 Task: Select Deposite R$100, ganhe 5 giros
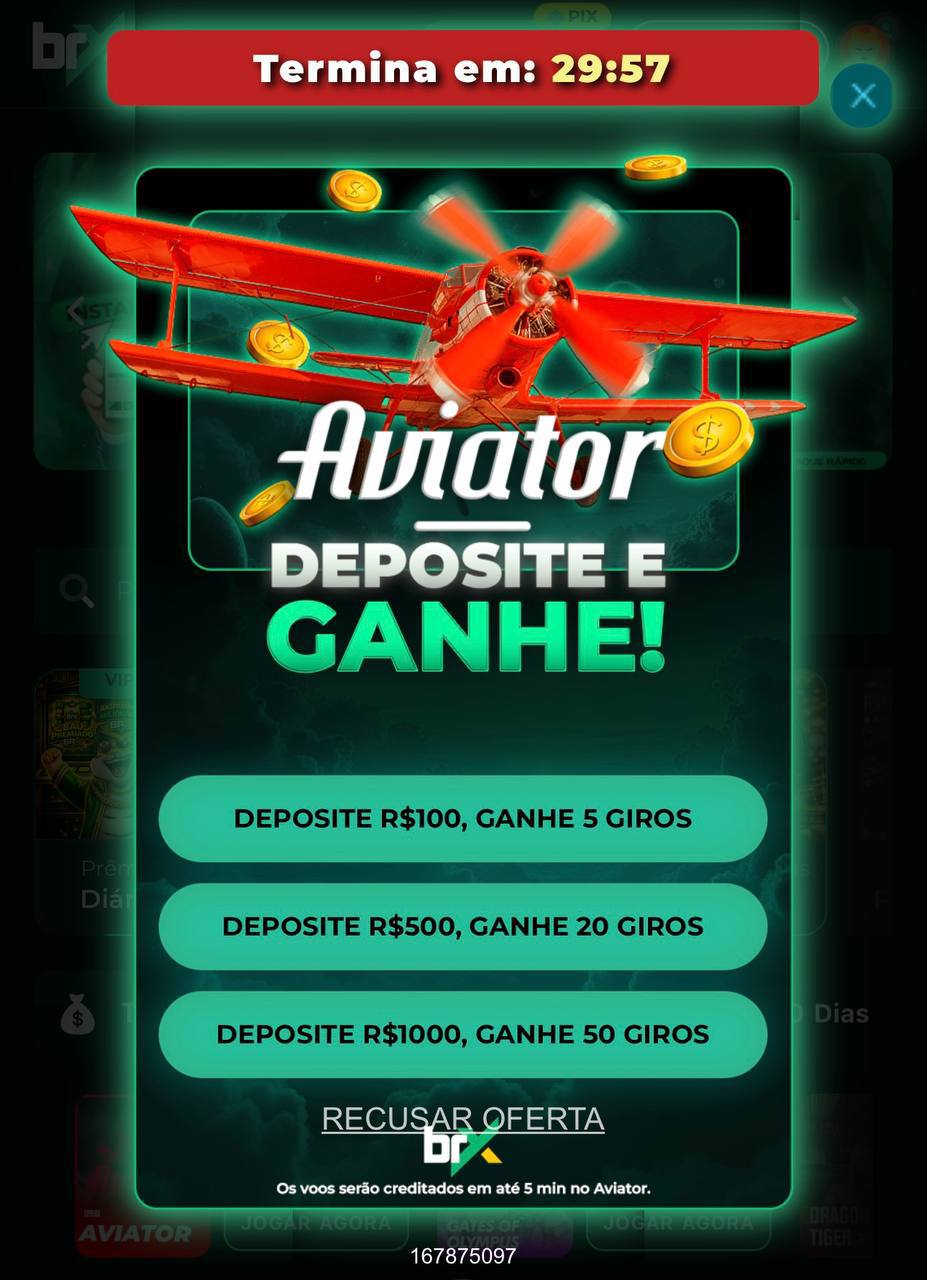462,819
